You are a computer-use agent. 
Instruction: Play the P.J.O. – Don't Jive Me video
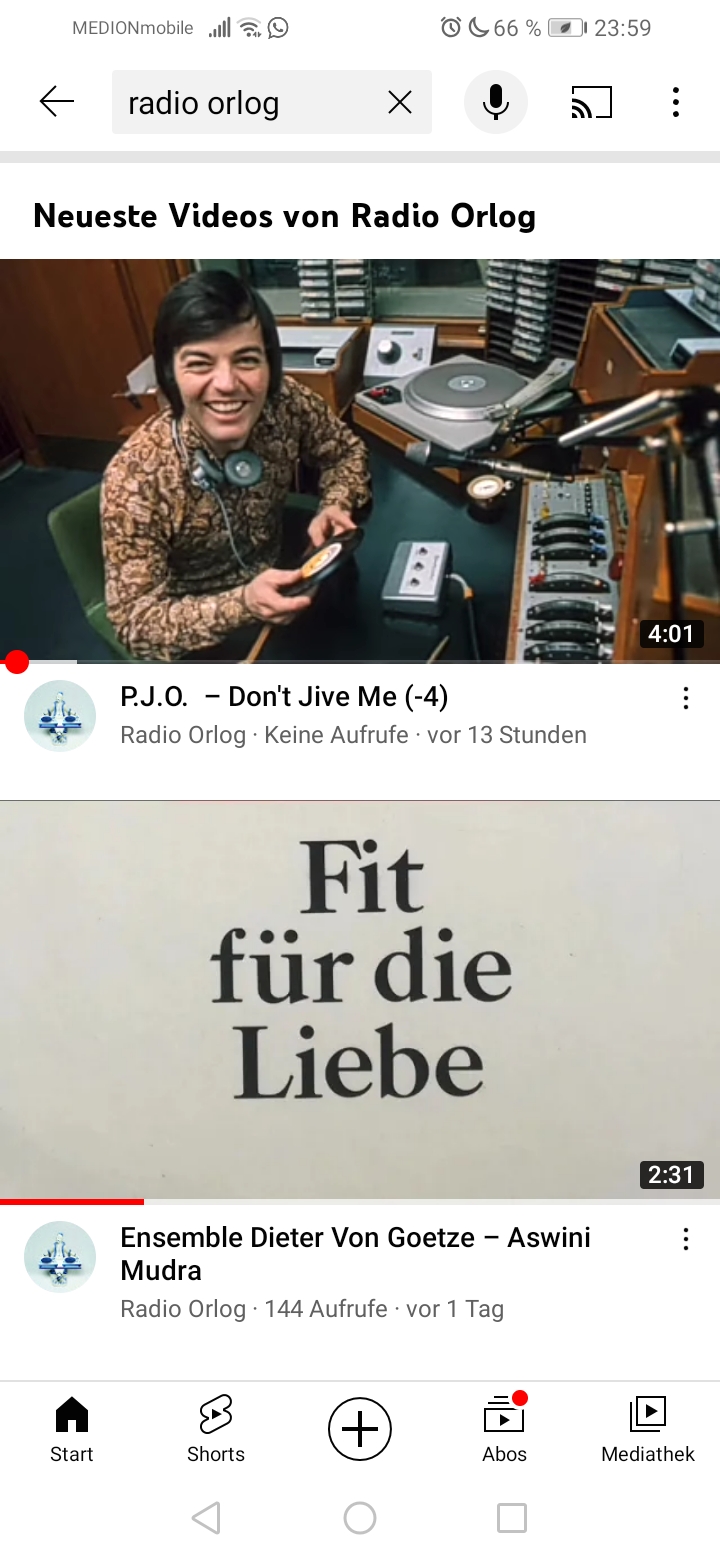(x=360, y=460)
